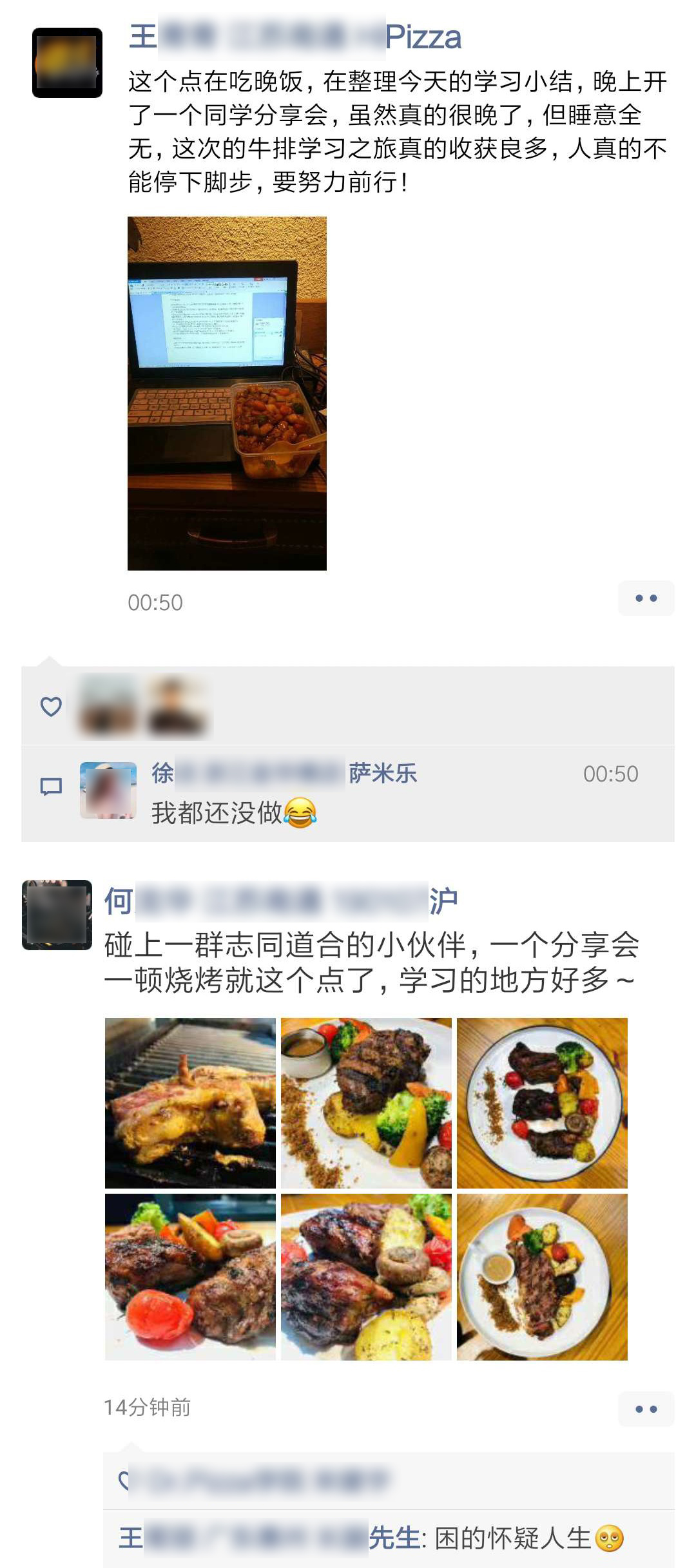696x1568 pixels.
Task: View the grilled meat on grill photo
Action: point(190,1103)
